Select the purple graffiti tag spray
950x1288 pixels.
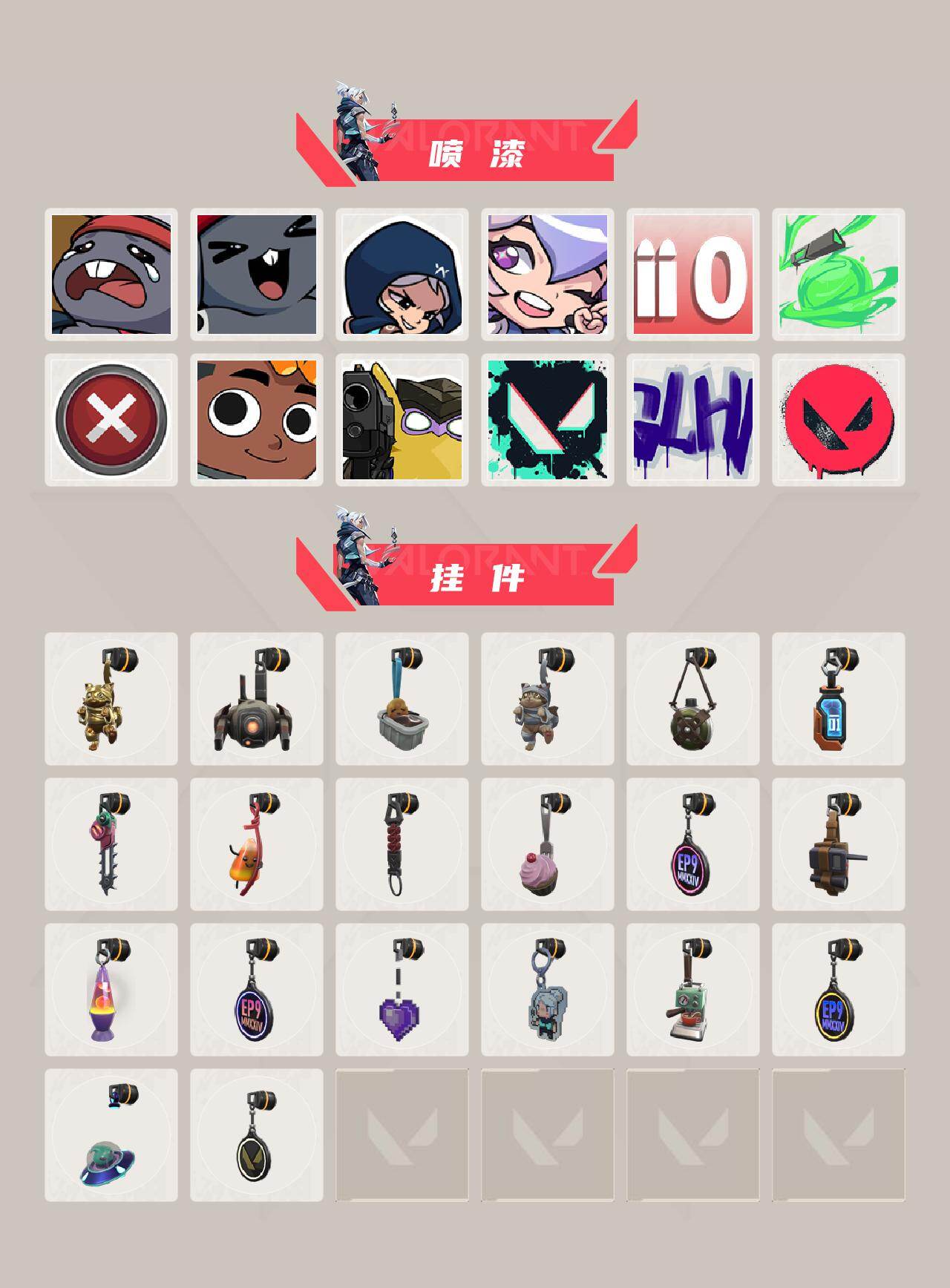696,419
